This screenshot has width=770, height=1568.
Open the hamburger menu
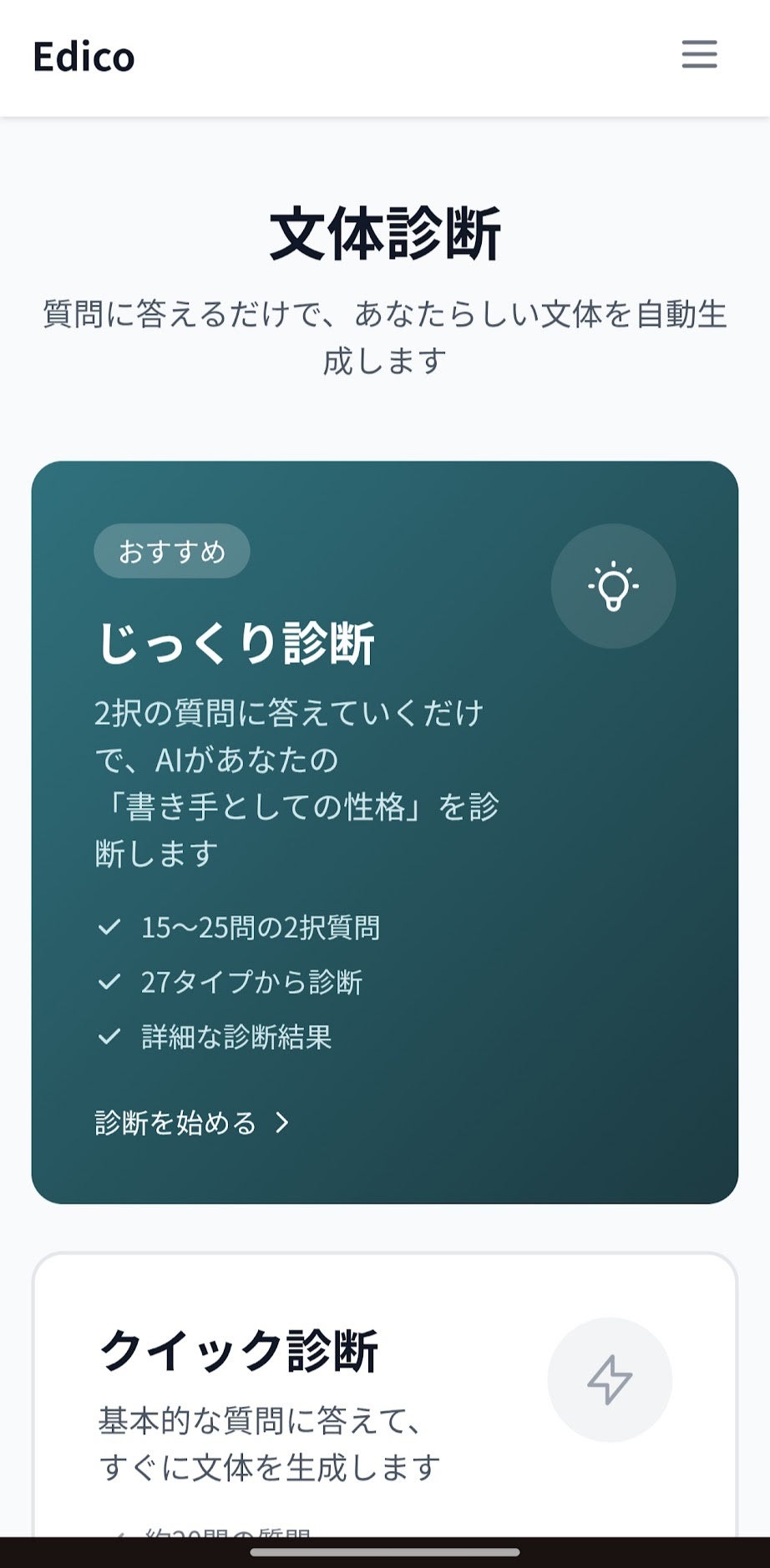[x=699, y=55]
